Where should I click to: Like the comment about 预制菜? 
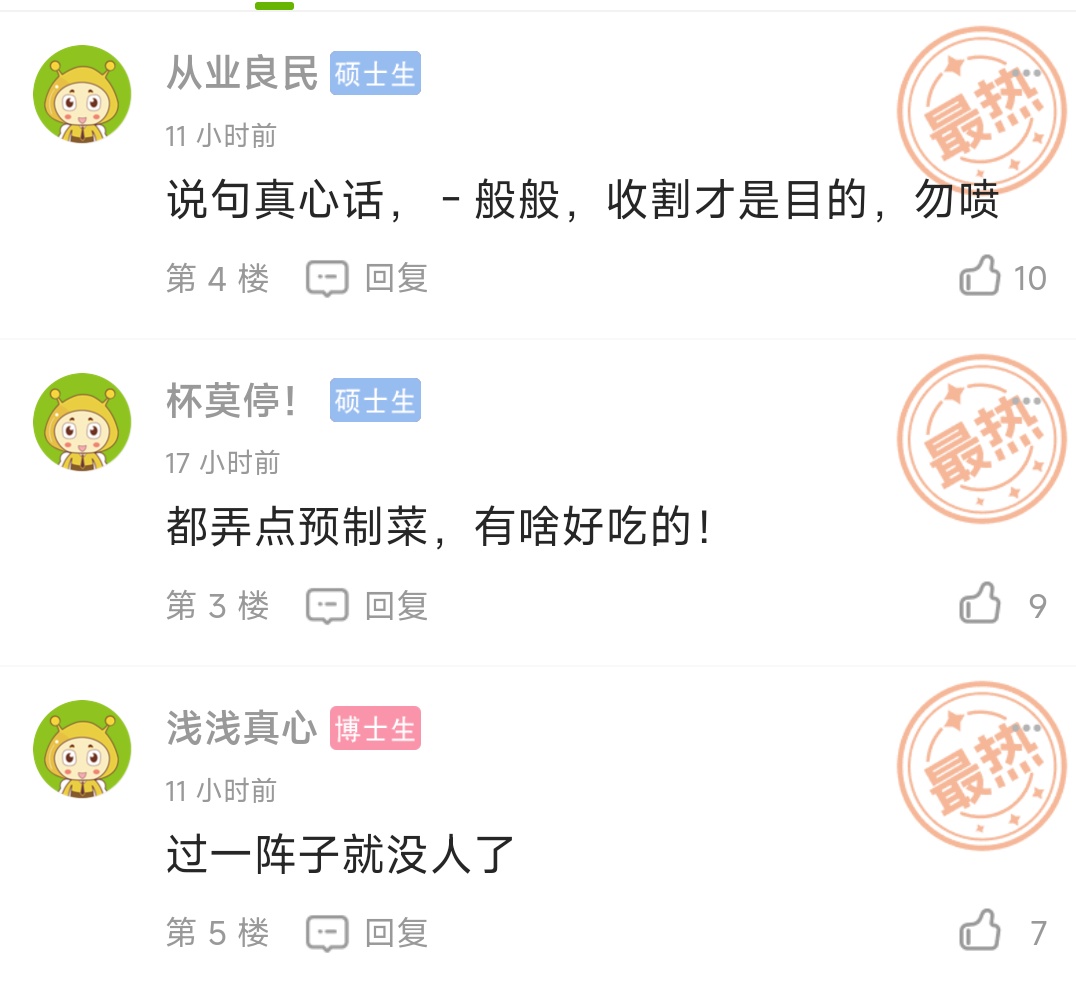coord(980,603)
